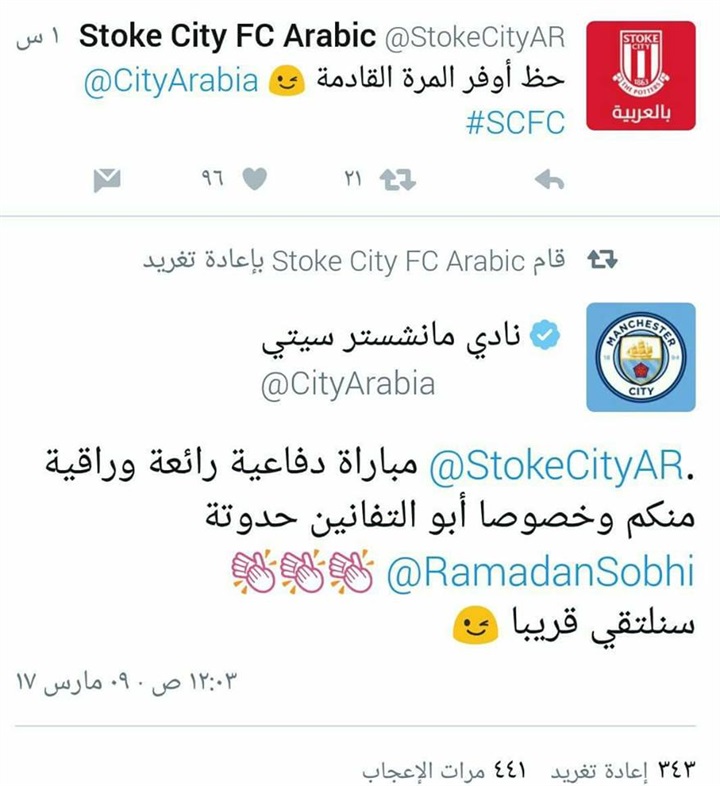Viewport: 720px width, 786px height.
Task: Retweet the Stoke City FC Arabic tweet
Action: point(399,180)
